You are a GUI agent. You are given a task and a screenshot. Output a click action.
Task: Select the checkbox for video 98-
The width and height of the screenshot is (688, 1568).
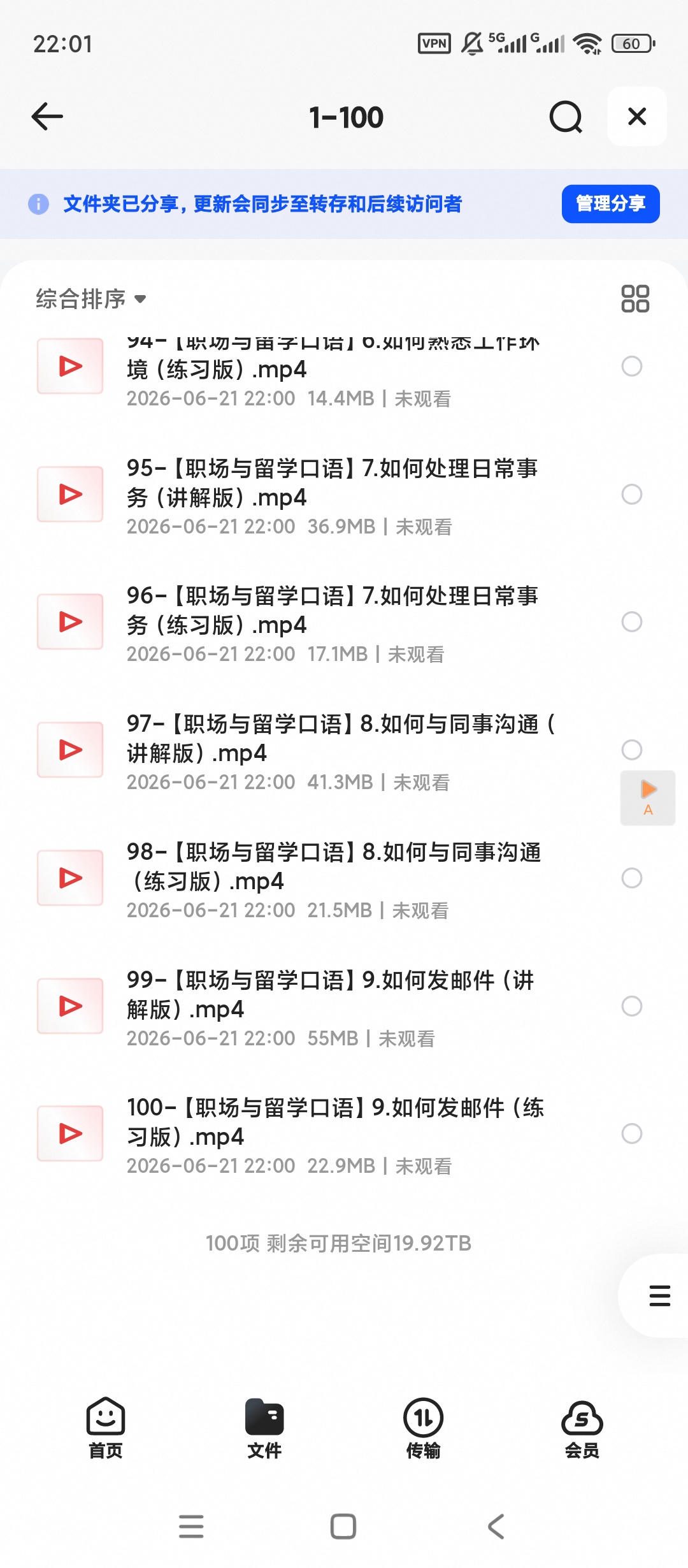click(631, 878)
